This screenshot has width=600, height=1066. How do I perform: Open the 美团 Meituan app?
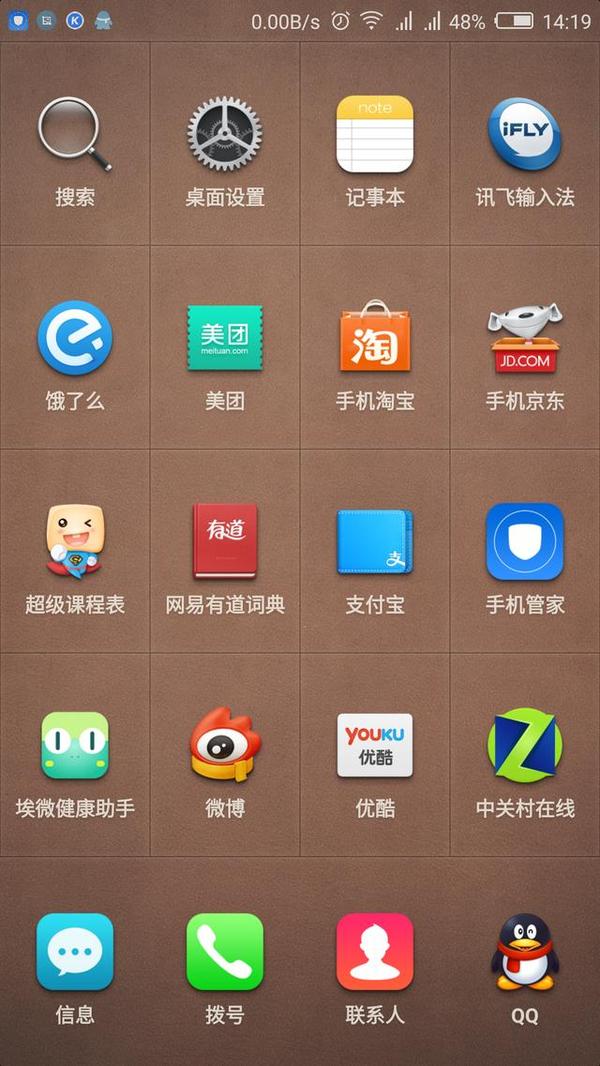(225, 338)
